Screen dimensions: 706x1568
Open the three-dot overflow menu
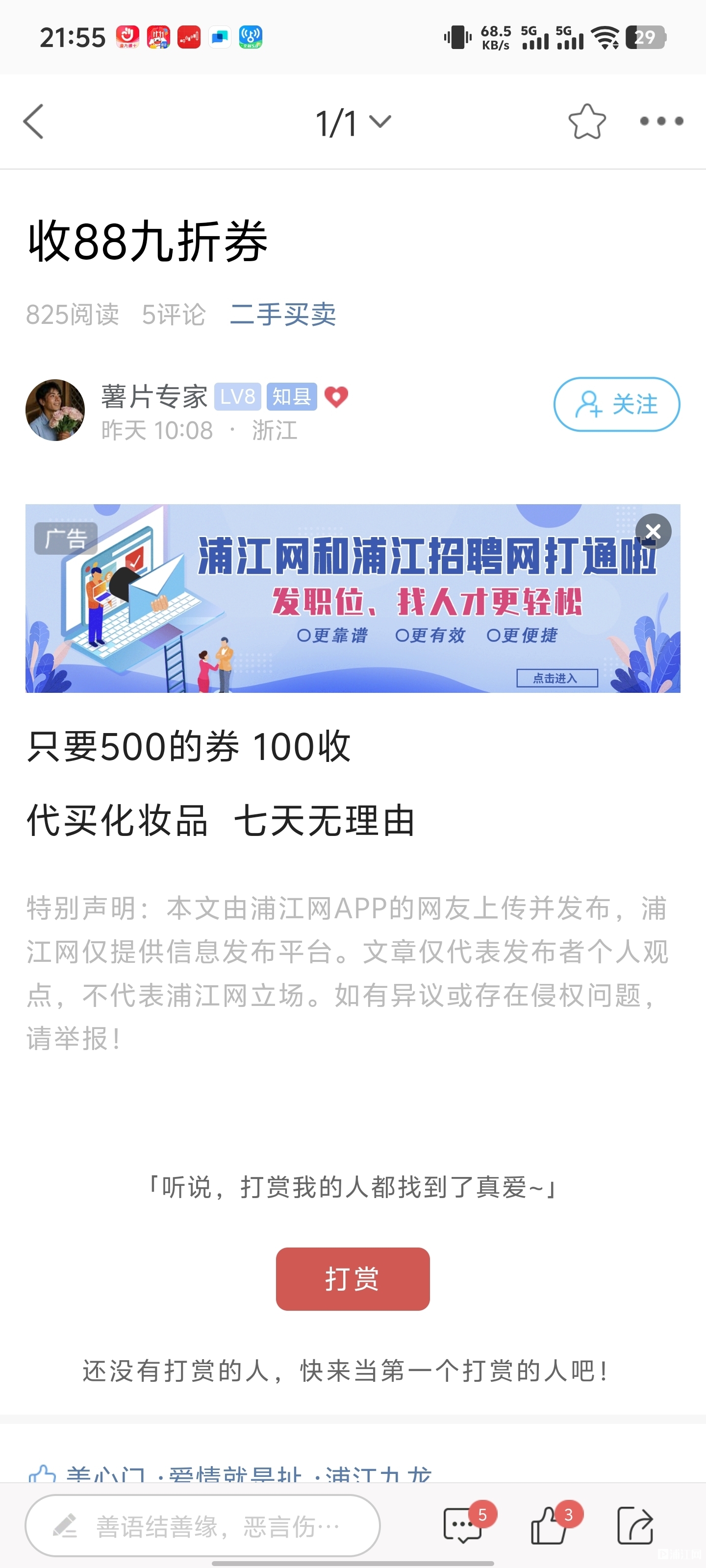[661, 122]
